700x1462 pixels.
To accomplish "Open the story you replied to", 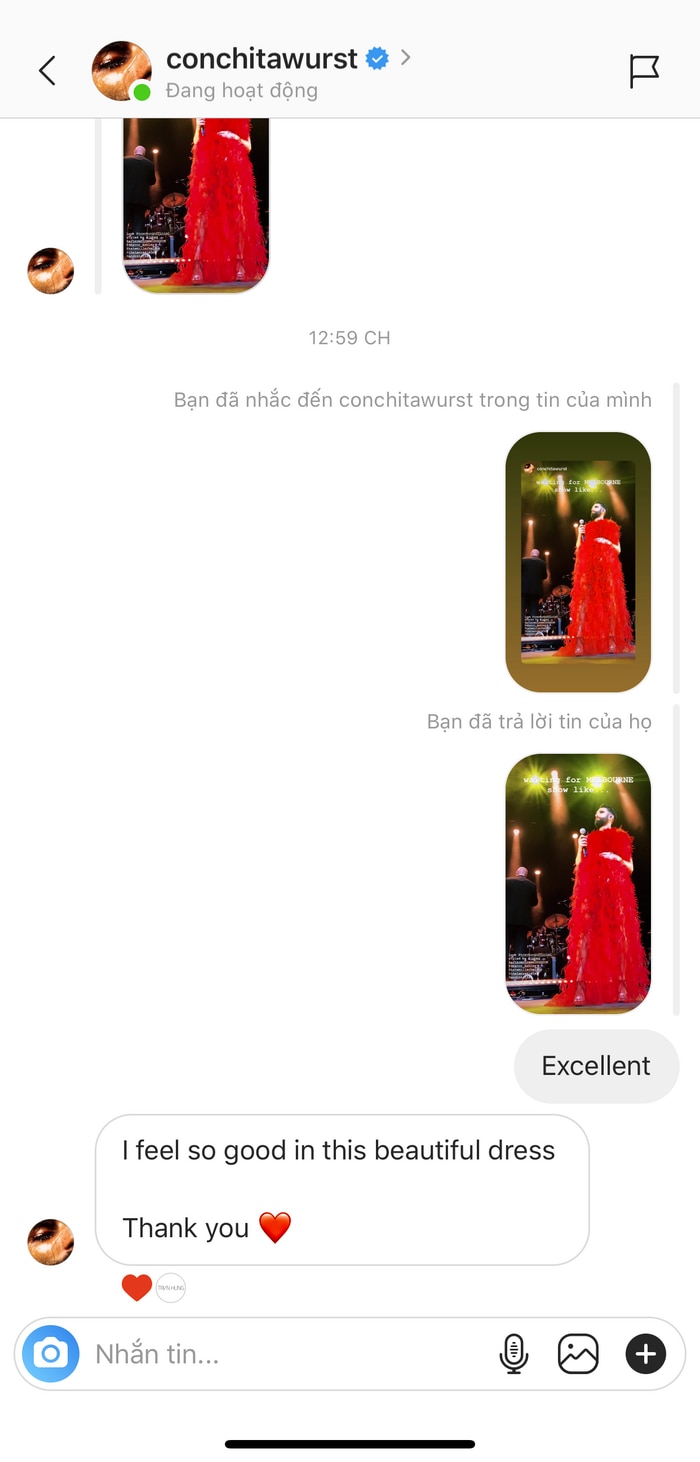I will (578, 883).
